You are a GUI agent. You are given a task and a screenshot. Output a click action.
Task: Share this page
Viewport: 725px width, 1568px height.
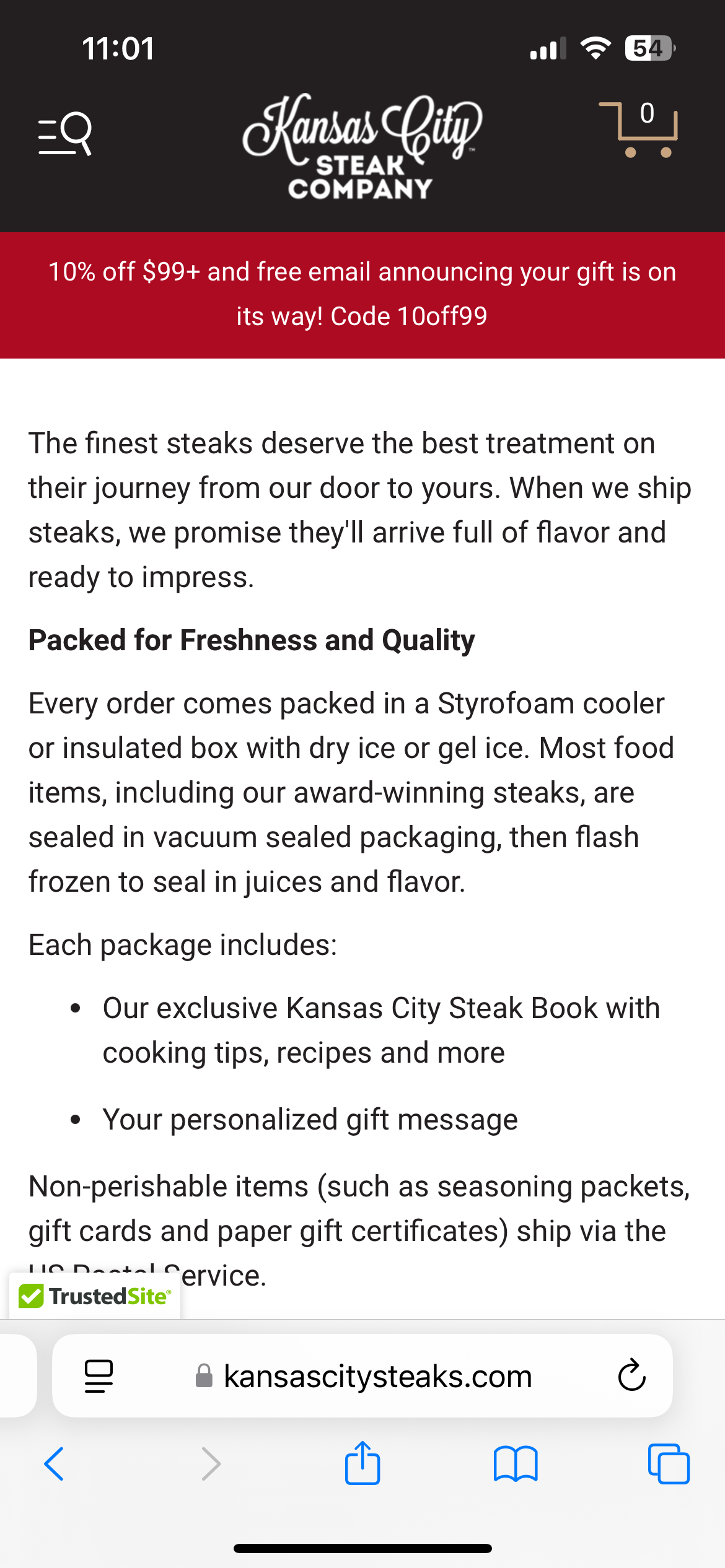(x=362, y=1462)
